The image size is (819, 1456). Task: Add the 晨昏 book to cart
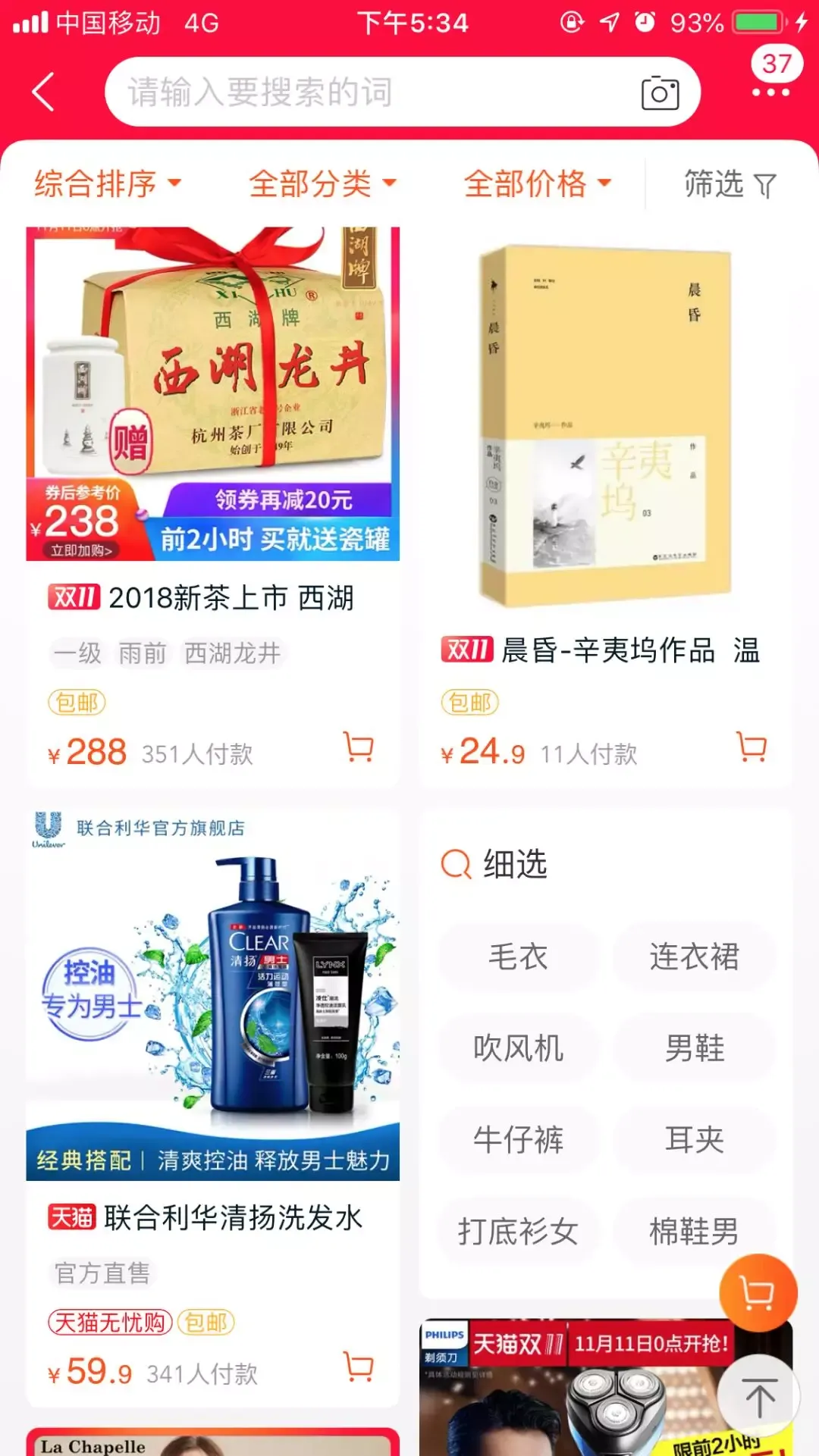(x=752, y=747)
